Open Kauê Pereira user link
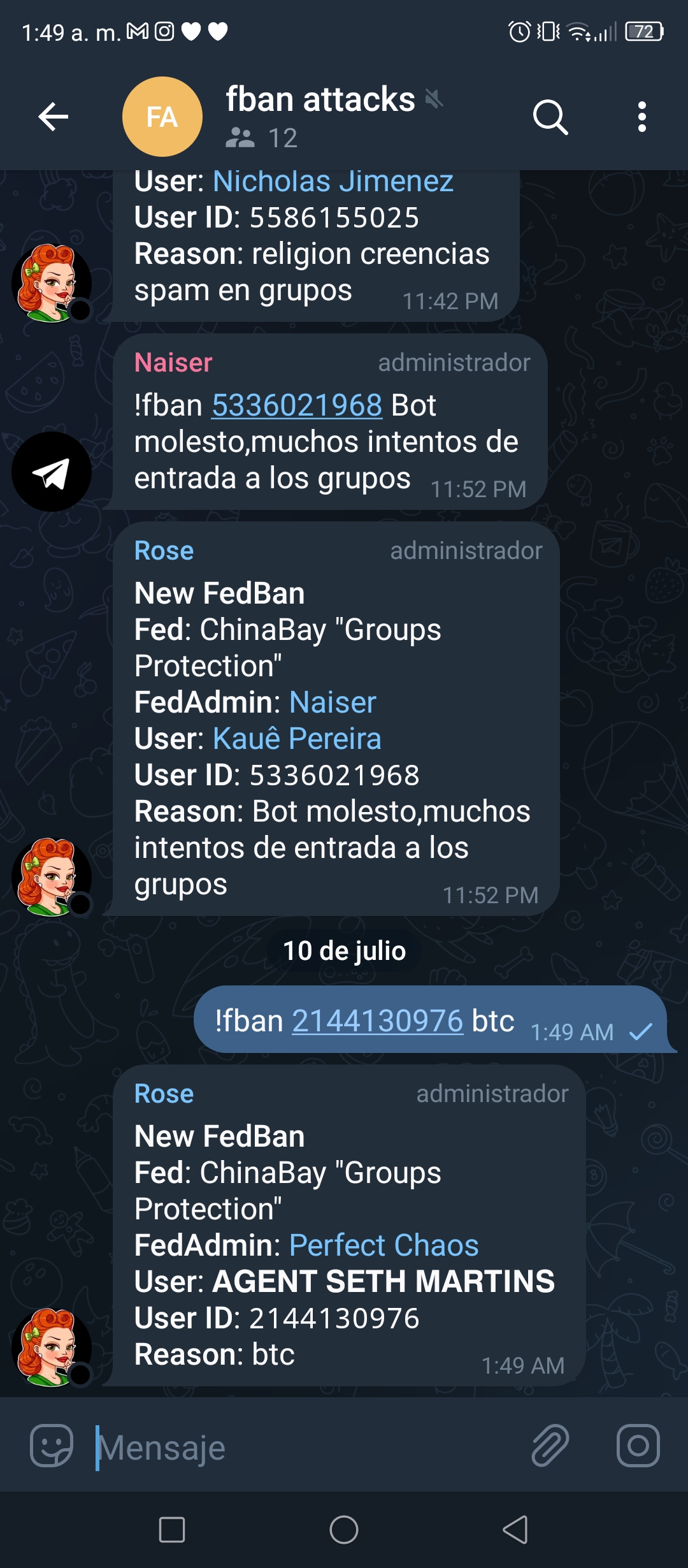Screen dimensions: 688x1568 pyautogui.click(x=297, y=739)
